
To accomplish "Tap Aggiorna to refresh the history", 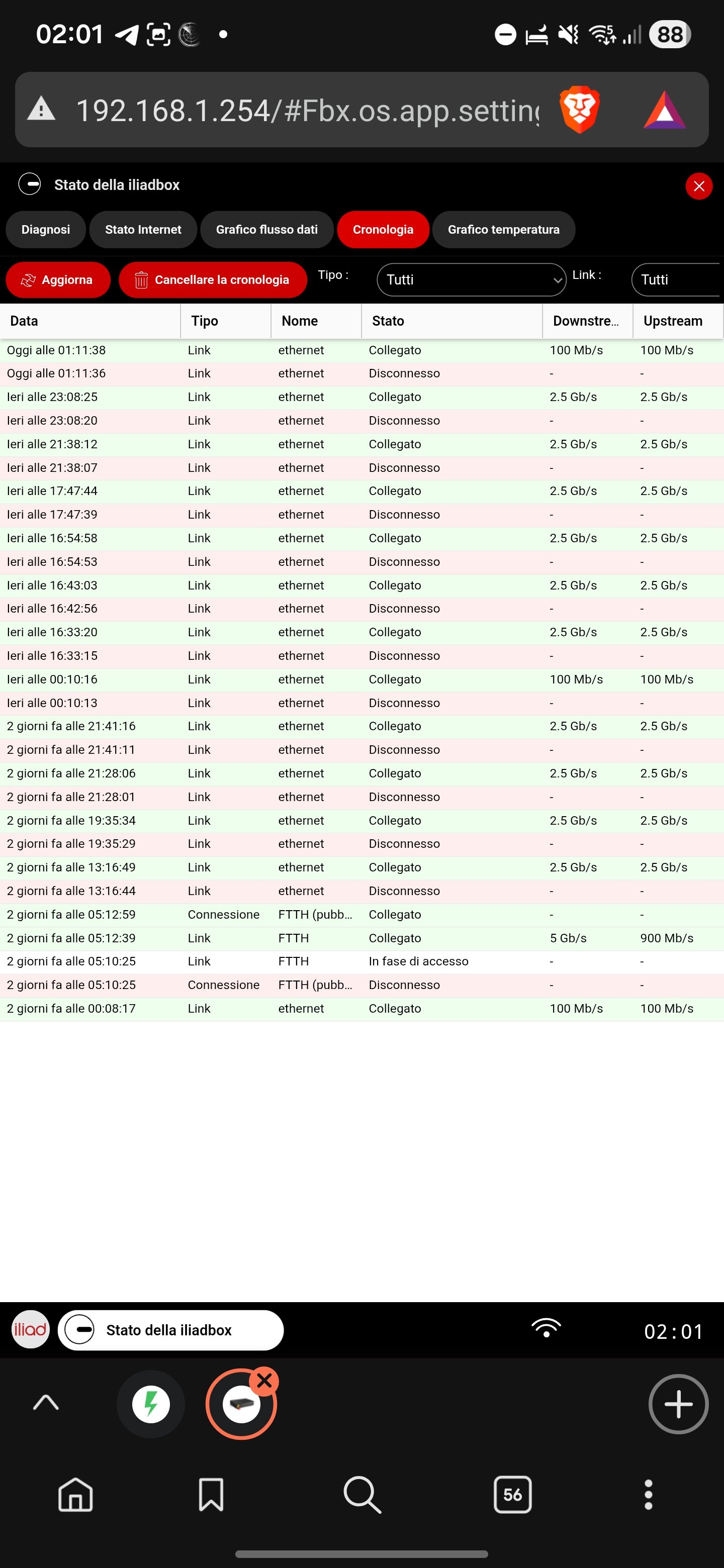I will [58, 280].
